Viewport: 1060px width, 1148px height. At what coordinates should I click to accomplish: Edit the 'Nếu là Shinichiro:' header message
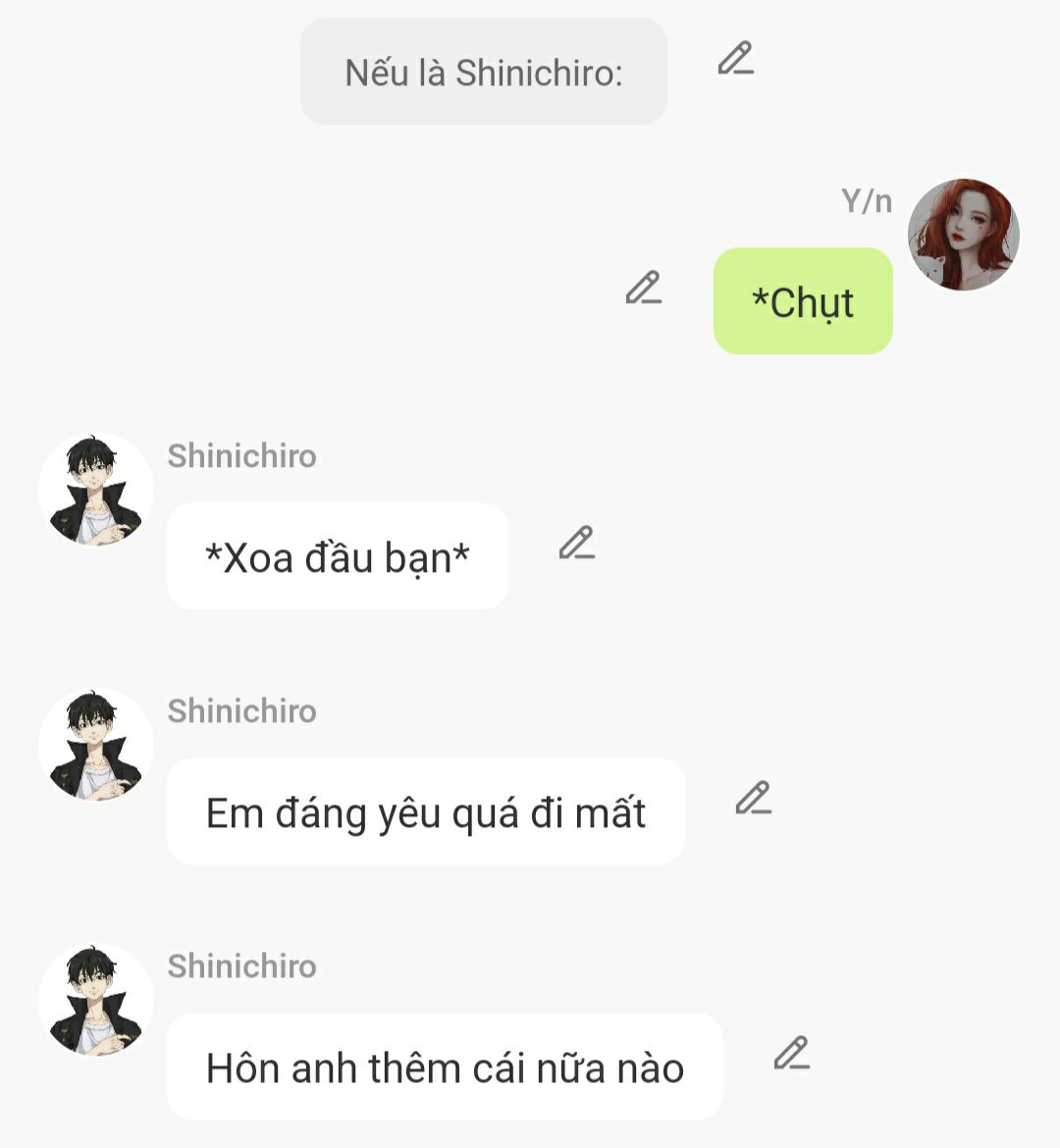(x=735, y=59)
